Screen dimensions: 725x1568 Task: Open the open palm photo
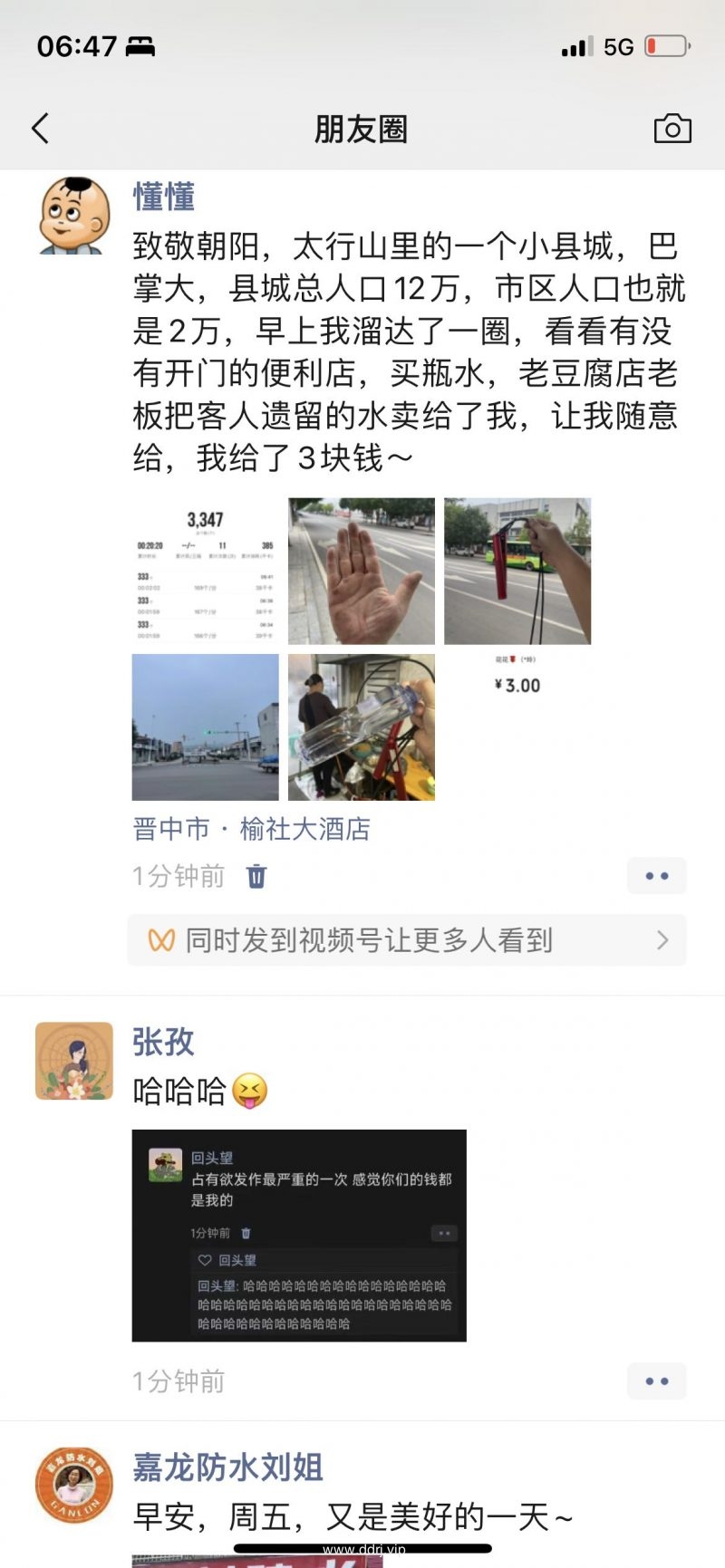point(361,571)
